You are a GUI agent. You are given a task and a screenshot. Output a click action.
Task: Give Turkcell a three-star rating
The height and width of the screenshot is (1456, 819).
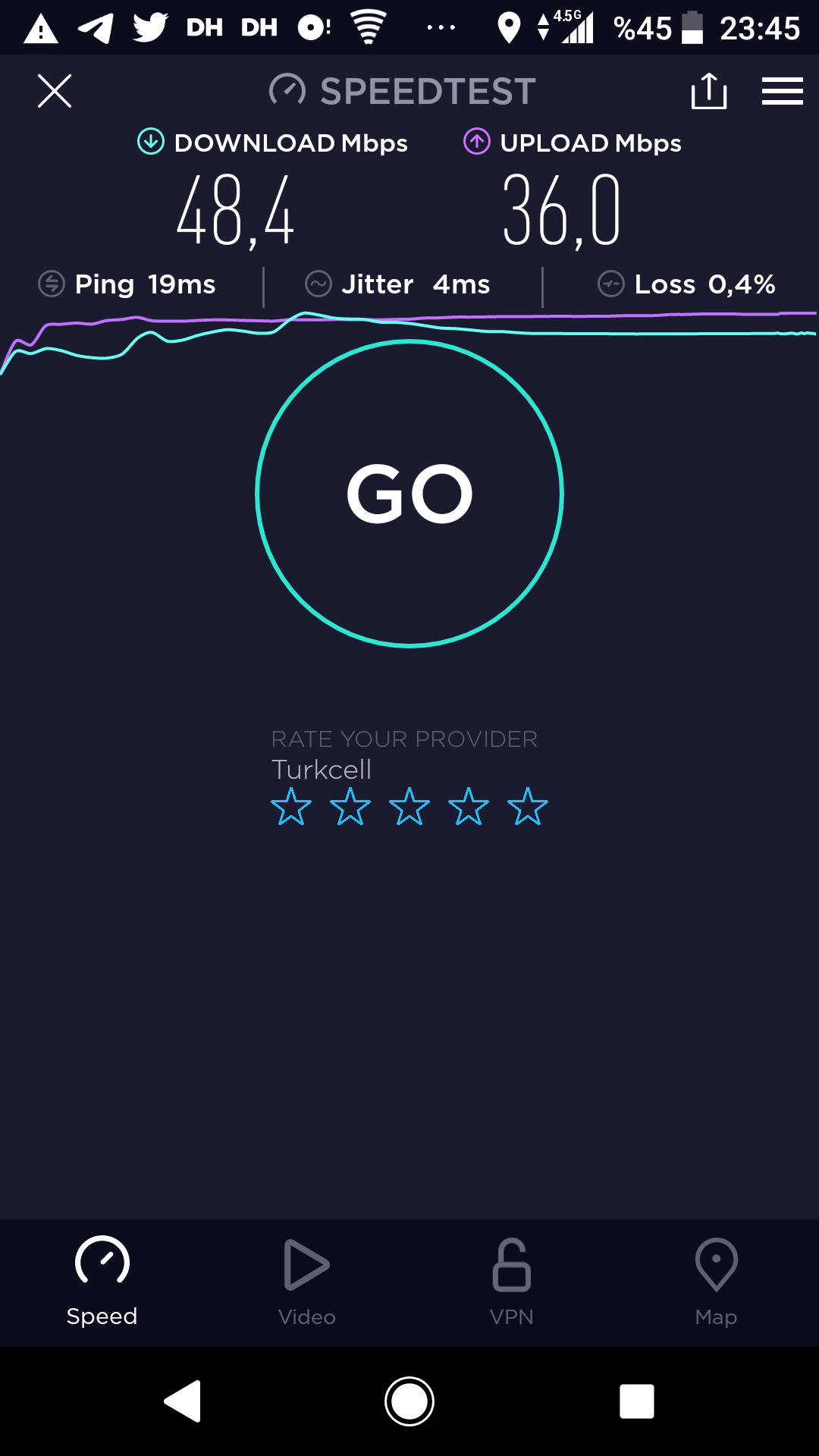coord(409,806)
